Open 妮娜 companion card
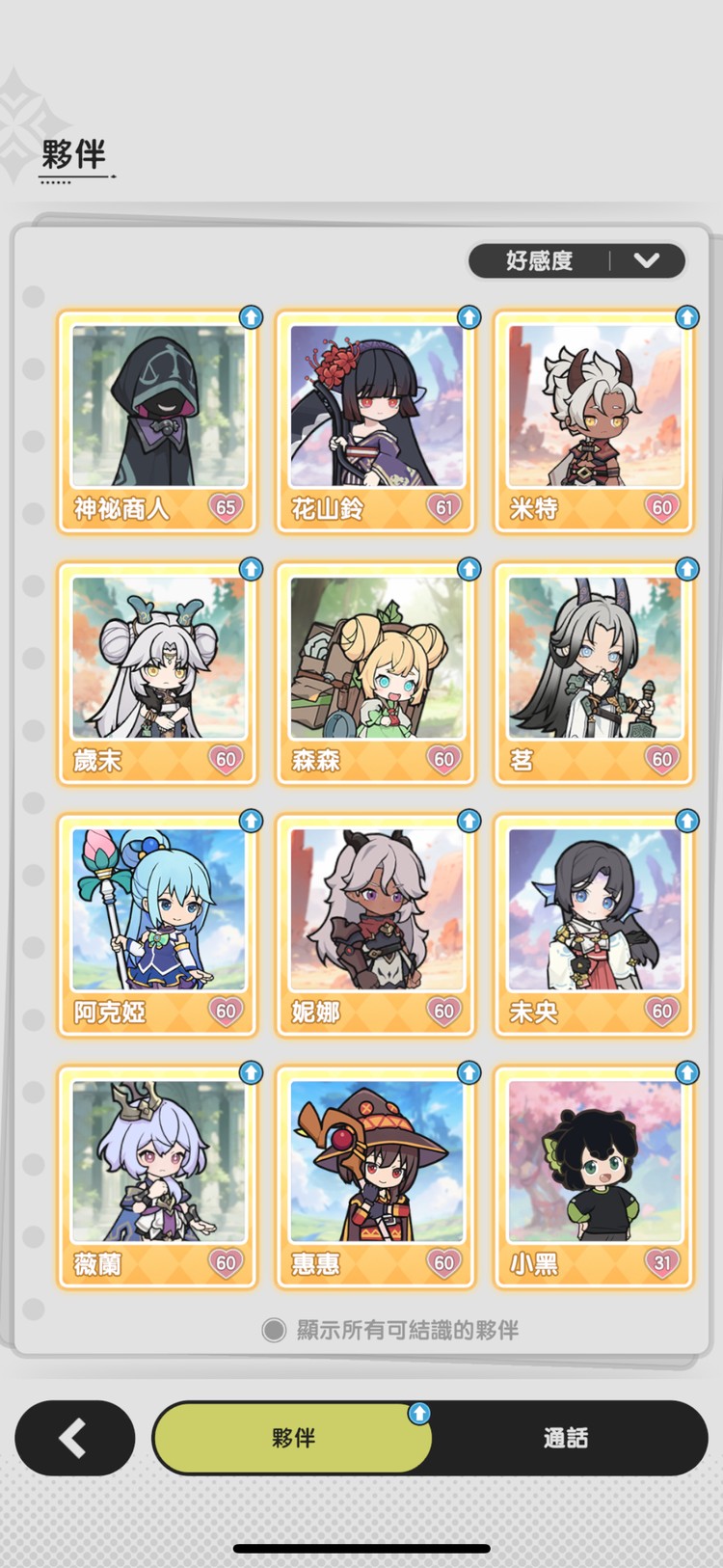The width and height of the screenshot is (723, 1568). [x=376, y=925]
